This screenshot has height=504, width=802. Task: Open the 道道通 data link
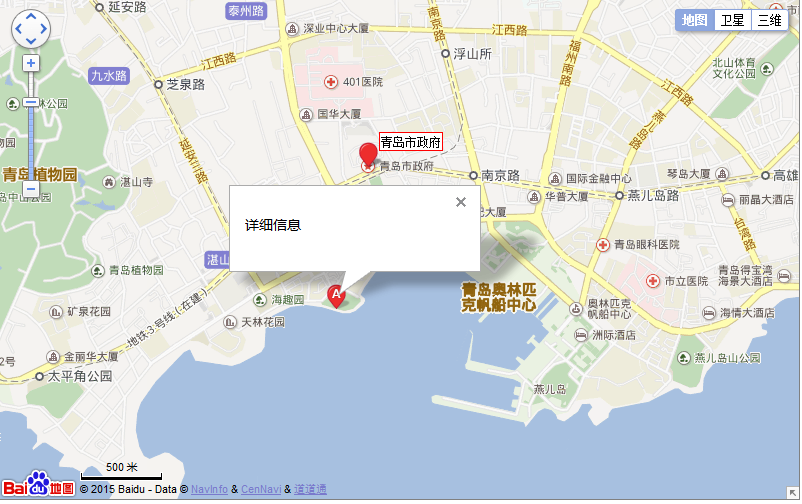311,490
